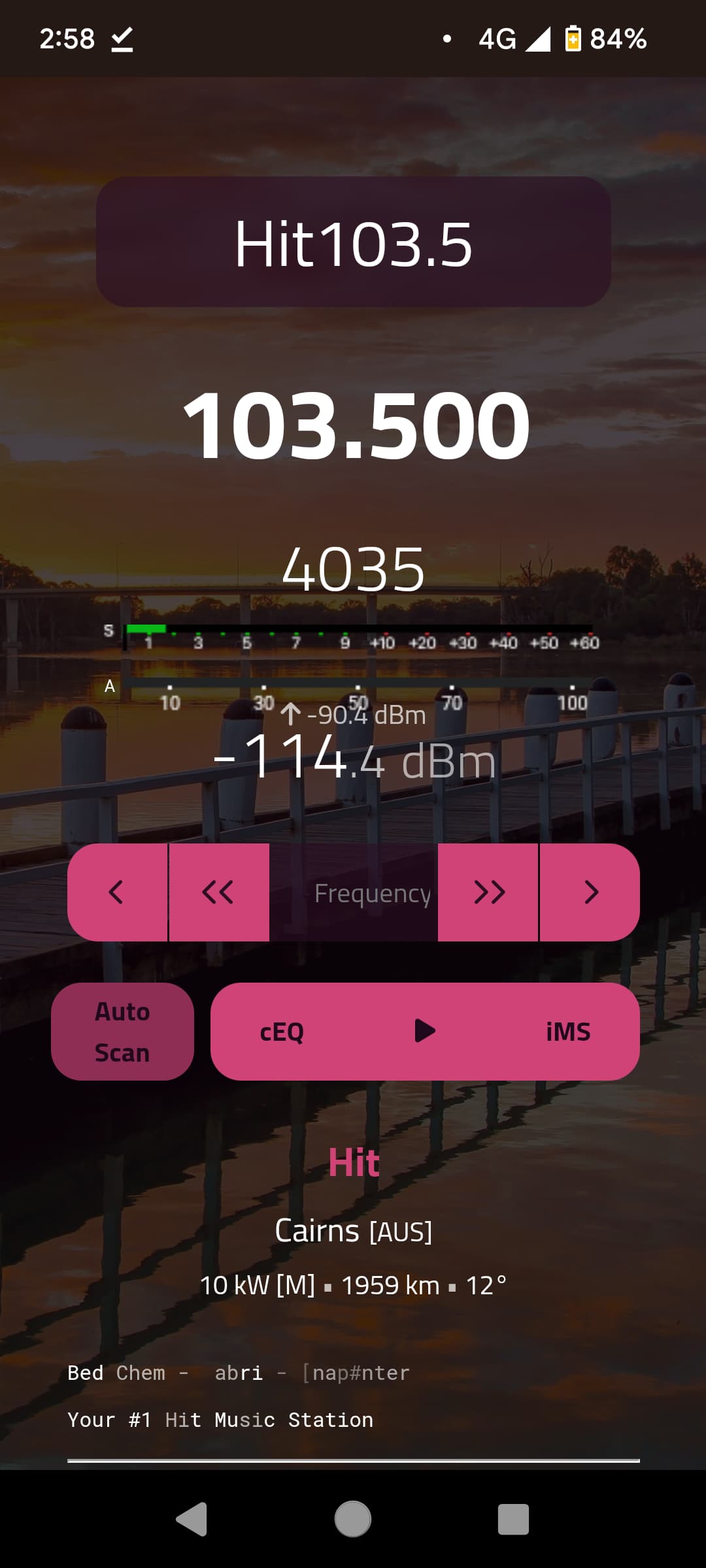
Task: Step frequency up with single right arrow
Action: click(x=590, y=892)
